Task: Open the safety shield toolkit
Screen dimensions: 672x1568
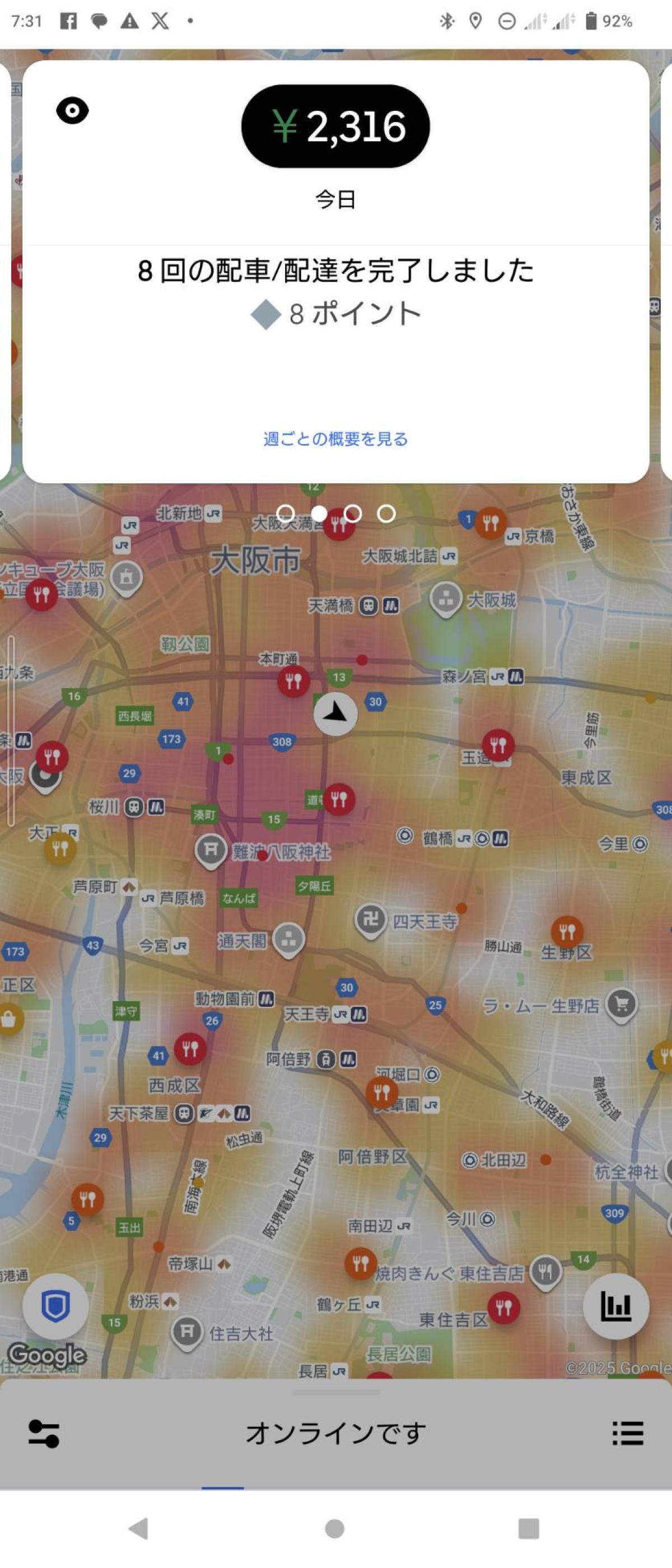Action: click(x=55, y=1305)
